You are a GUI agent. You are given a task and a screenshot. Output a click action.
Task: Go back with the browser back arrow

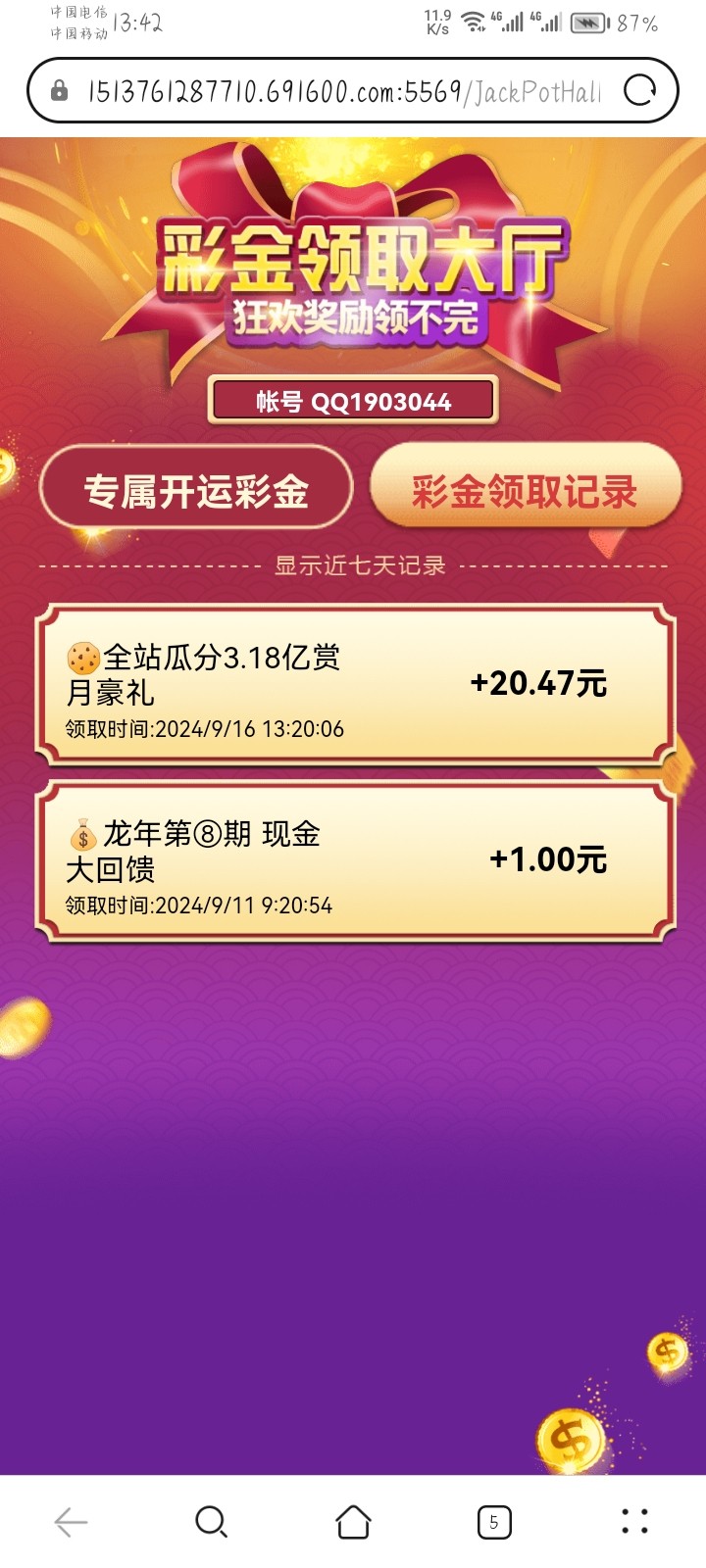point(71,1522)
